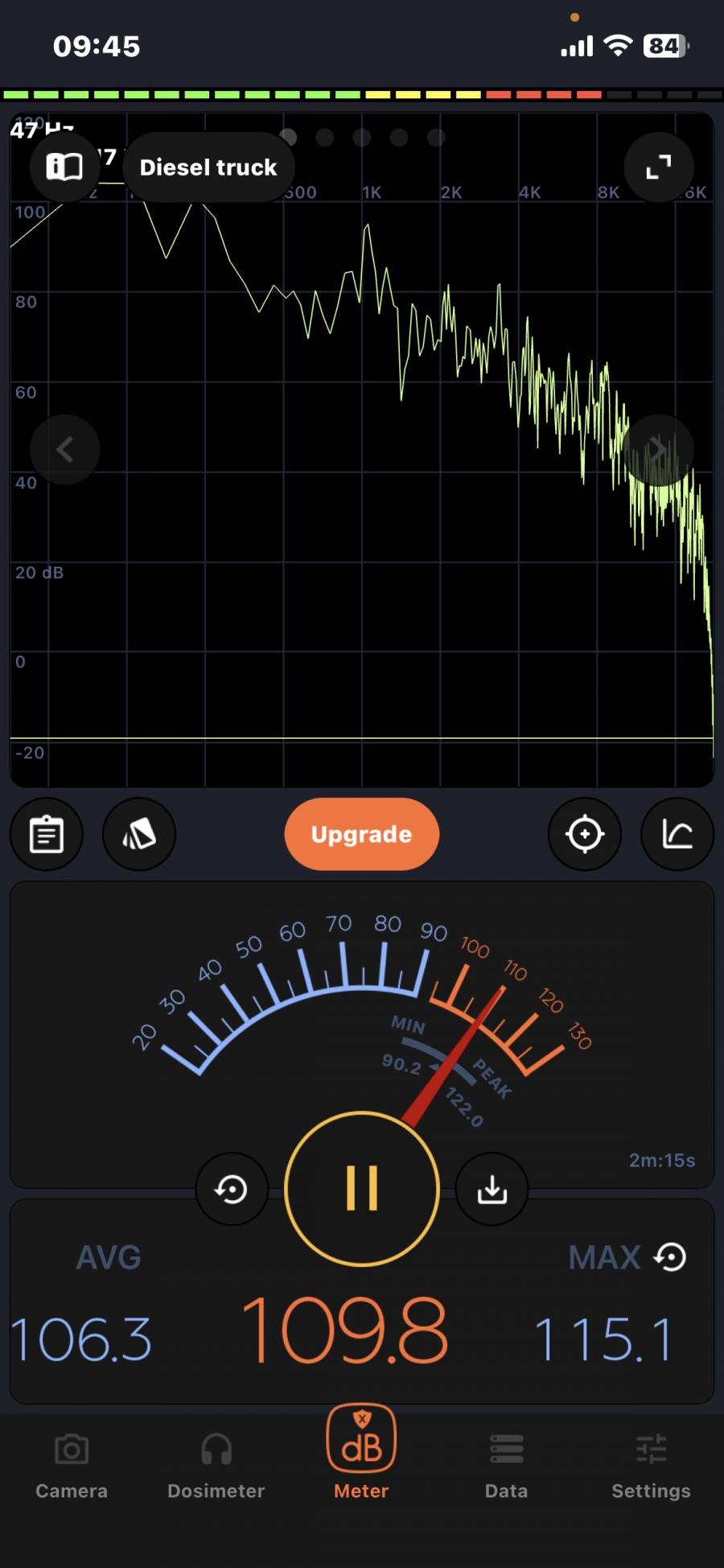Pause the sound level measurement

[x=362, y=1188]
